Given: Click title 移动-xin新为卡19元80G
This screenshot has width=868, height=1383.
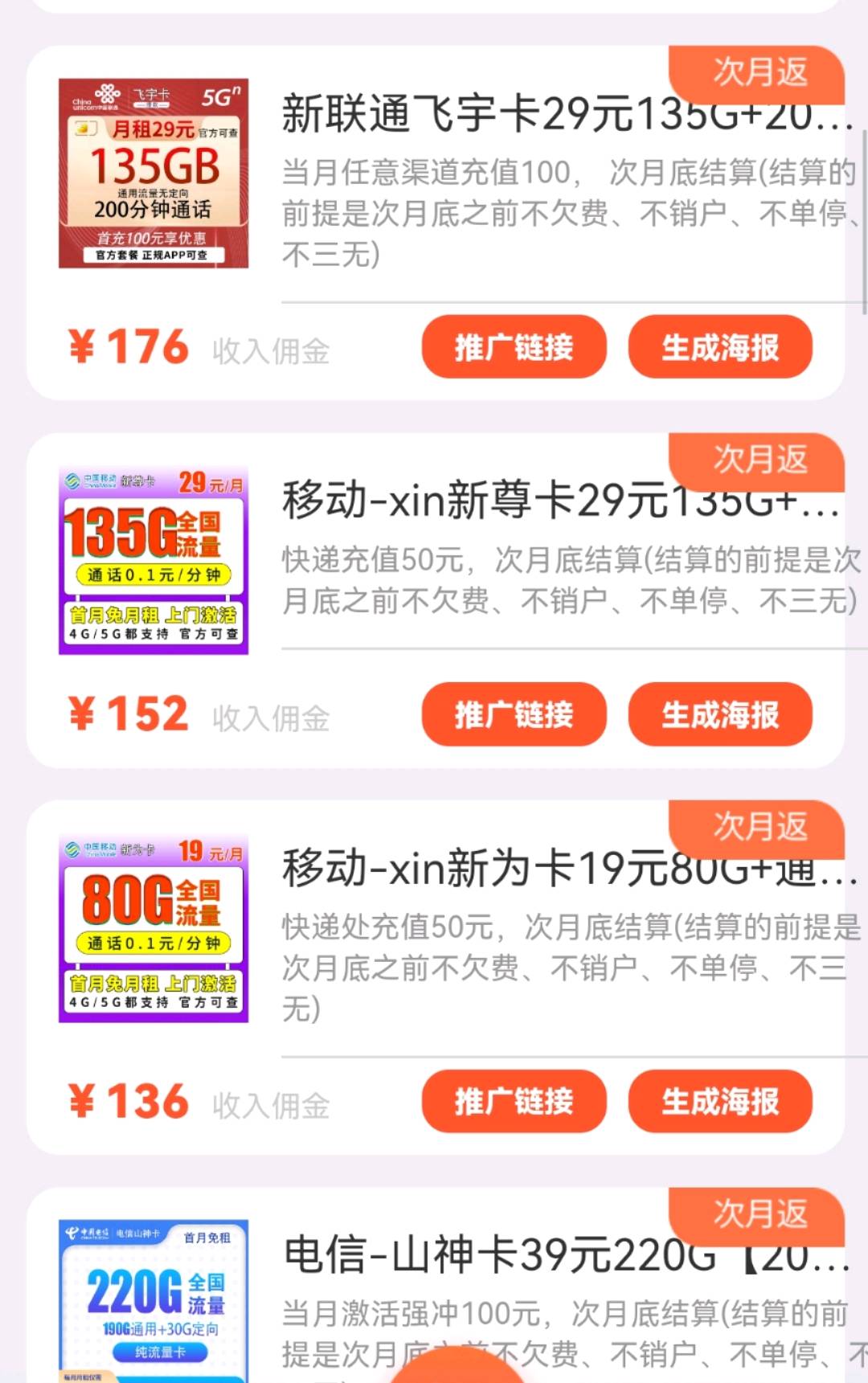Looking at the screenshot, I should 563,872.
